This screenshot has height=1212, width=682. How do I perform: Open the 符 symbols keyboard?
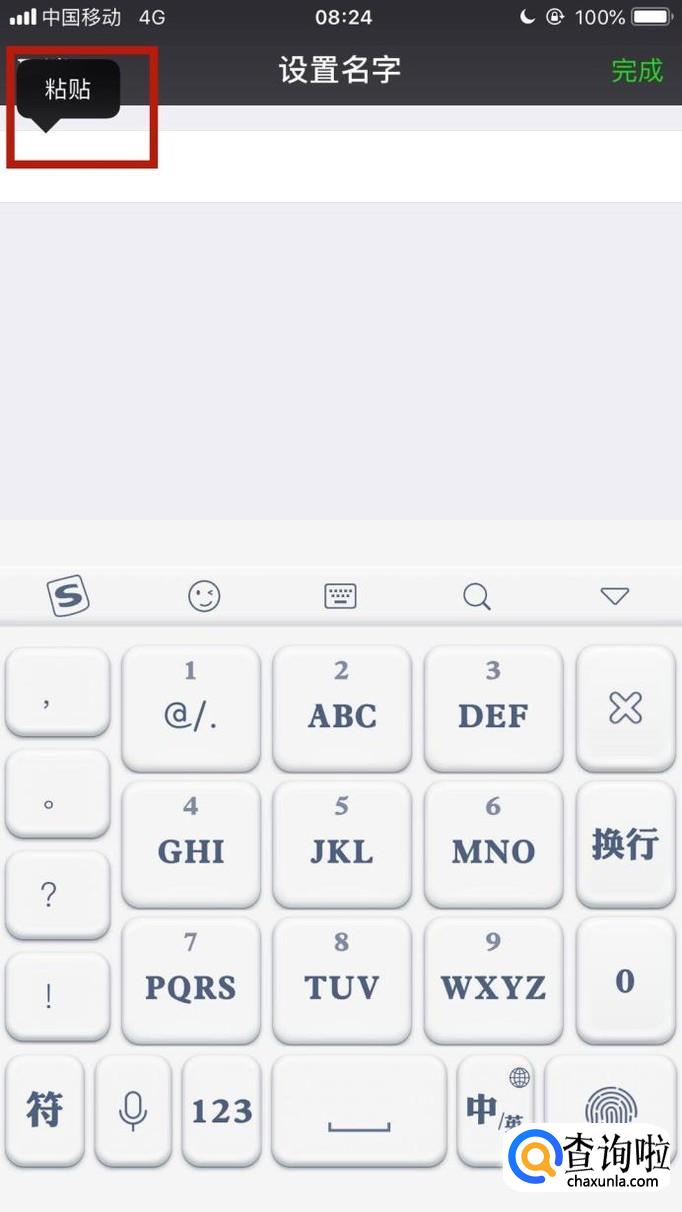(45, 1110)
